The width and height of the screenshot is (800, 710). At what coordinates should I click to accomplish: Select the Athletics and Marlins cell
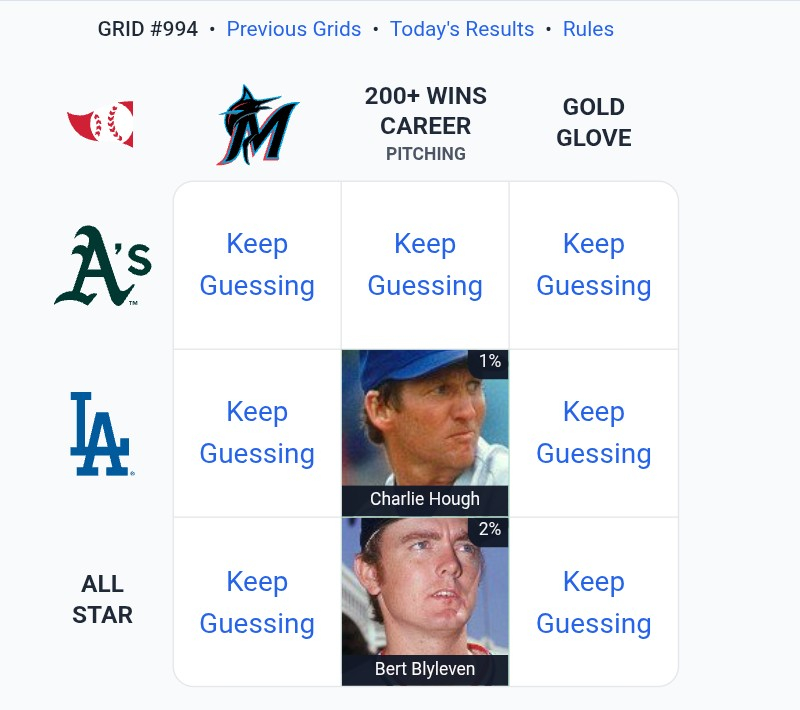click(x=257, y=265)
